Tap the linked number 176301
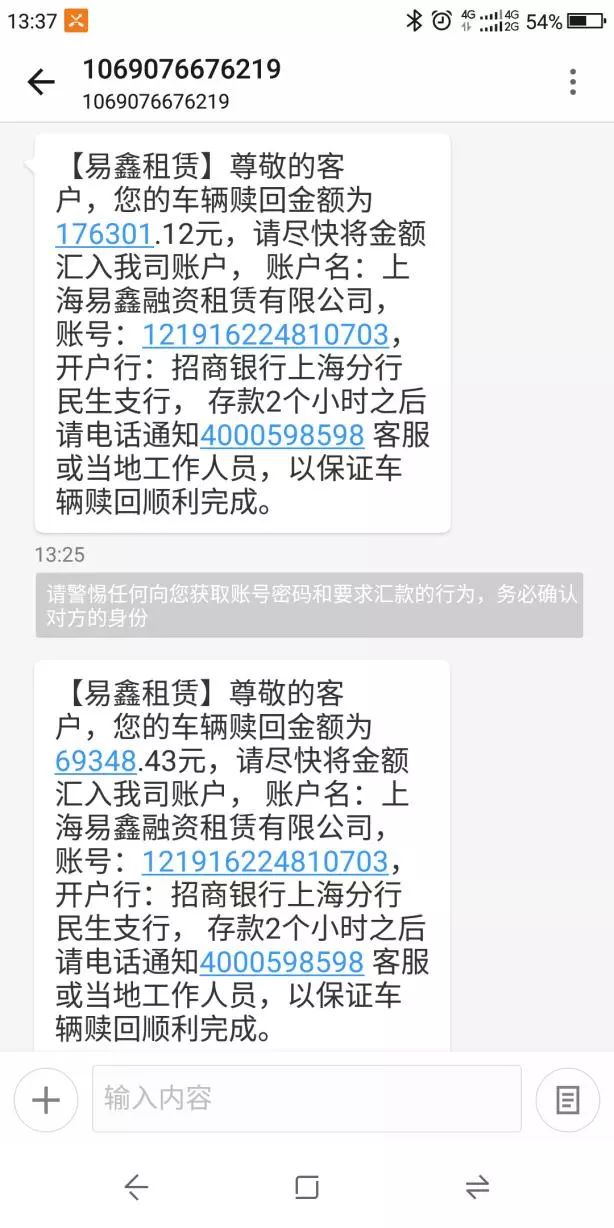614x1228 pixels. tap(104, 234)
